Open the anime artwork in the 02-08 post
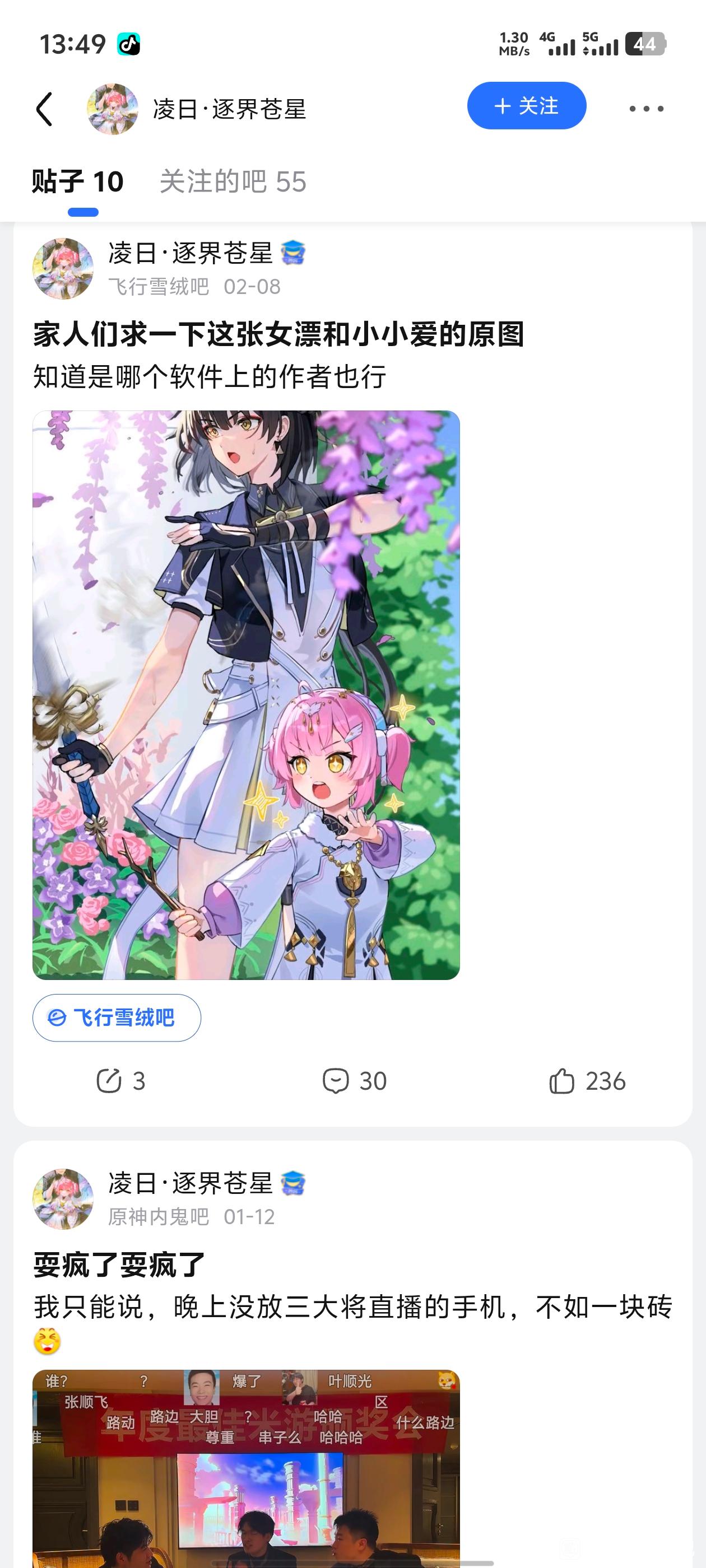 coord(246,694)
